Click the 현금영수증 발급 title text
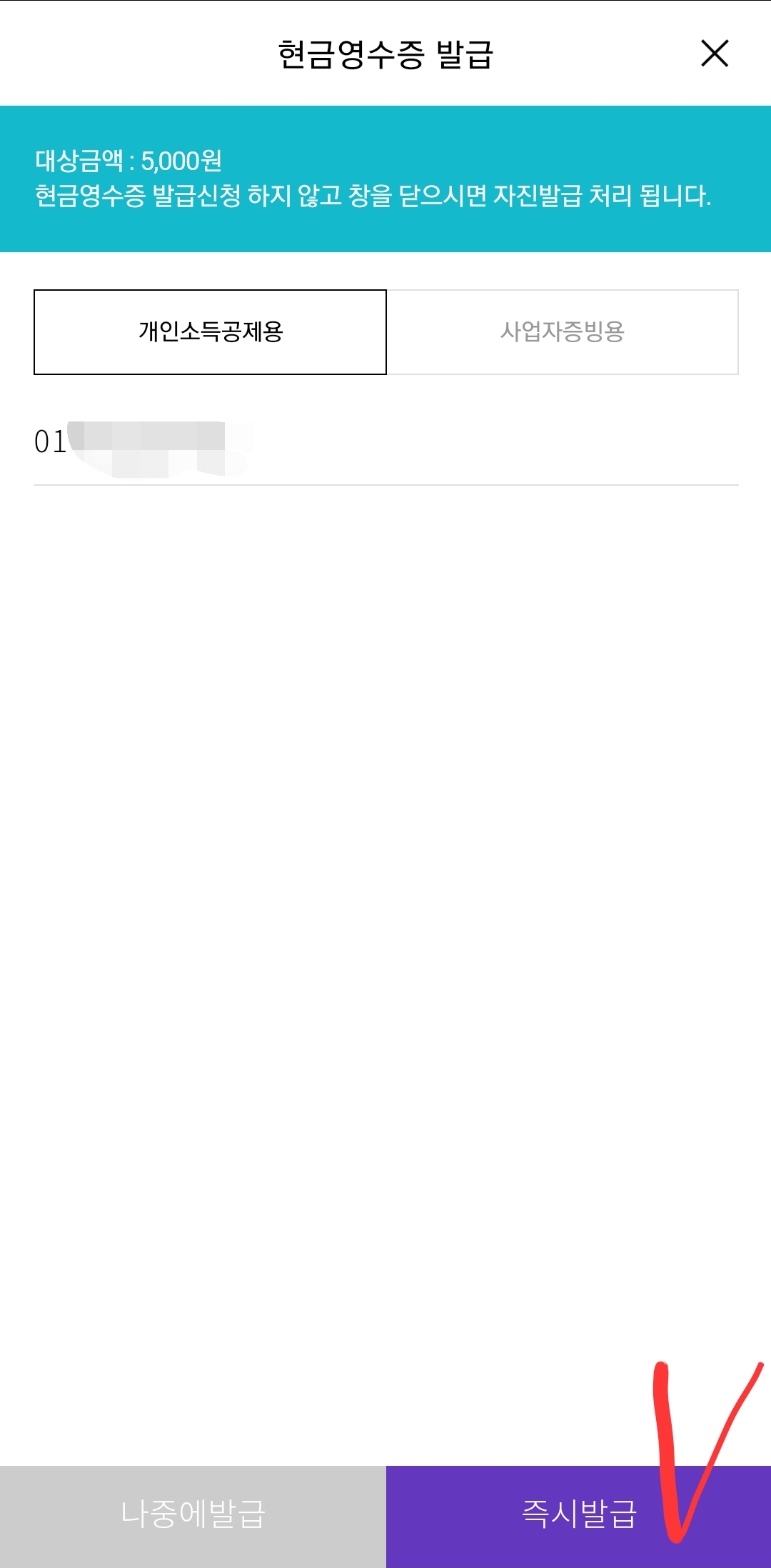This screenshot has width=771, height=1568. 385,54
